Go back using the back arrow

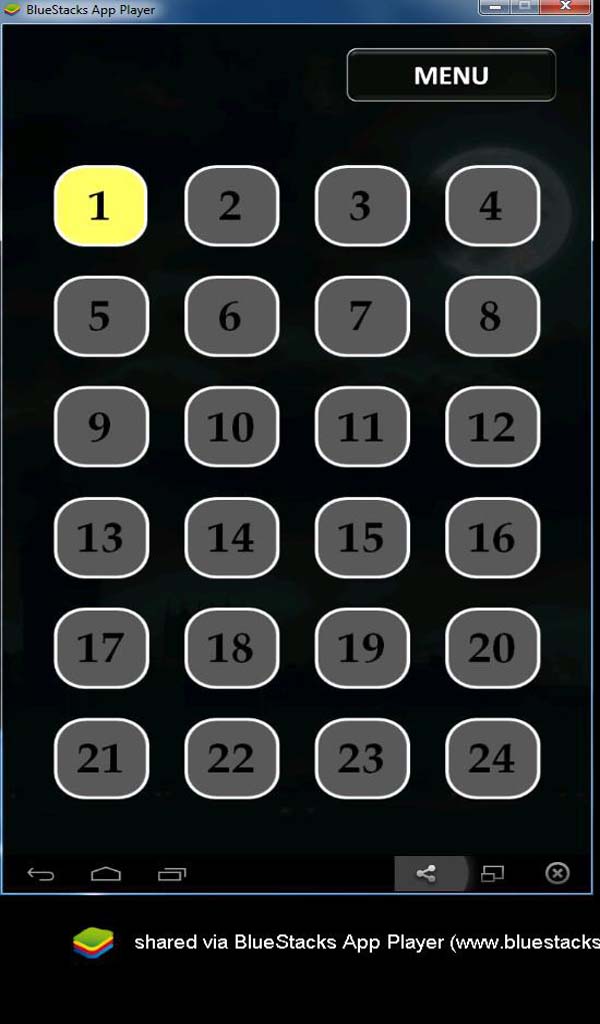[x=41, y=874]
